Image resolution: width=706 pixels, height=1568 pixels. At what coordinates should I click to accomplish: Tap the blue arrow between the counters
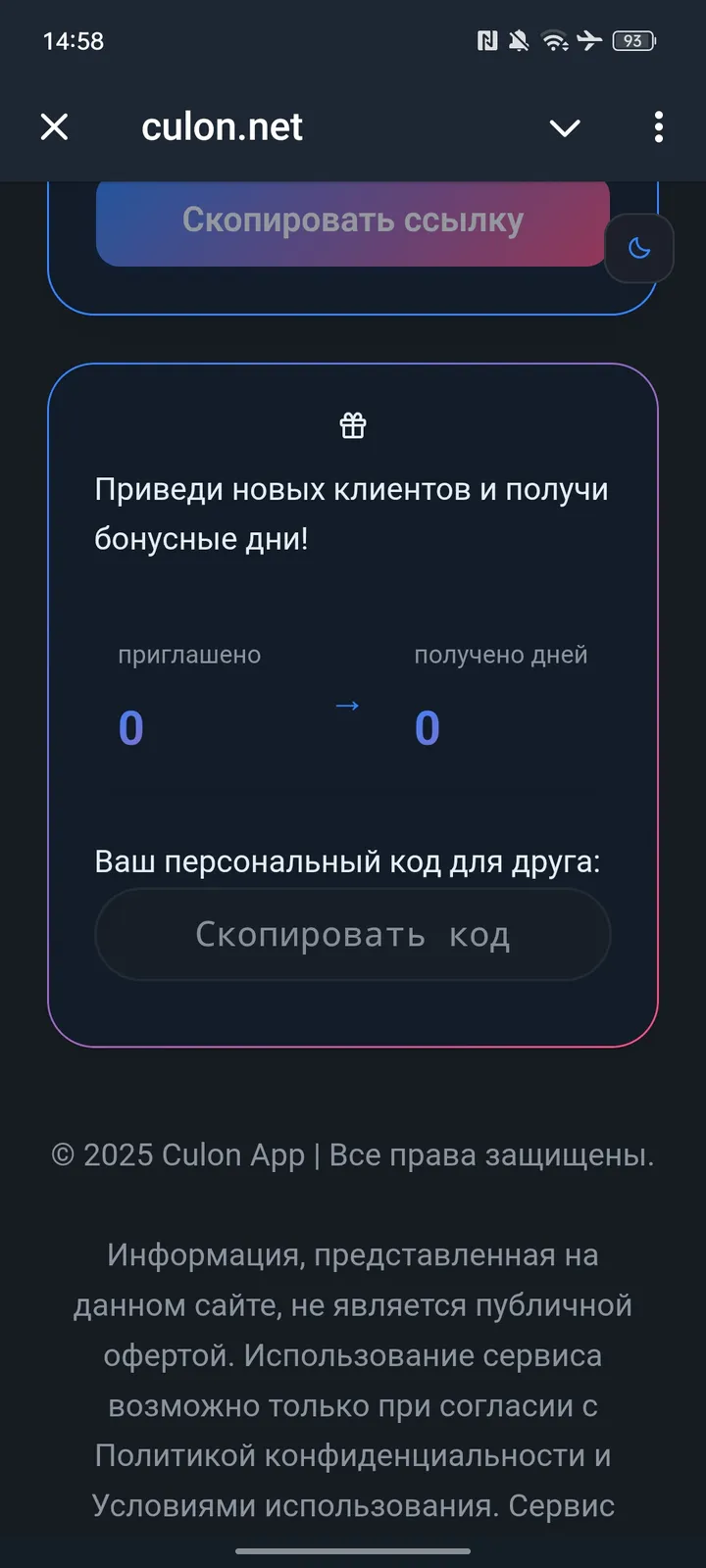click(x=348, y=705)
